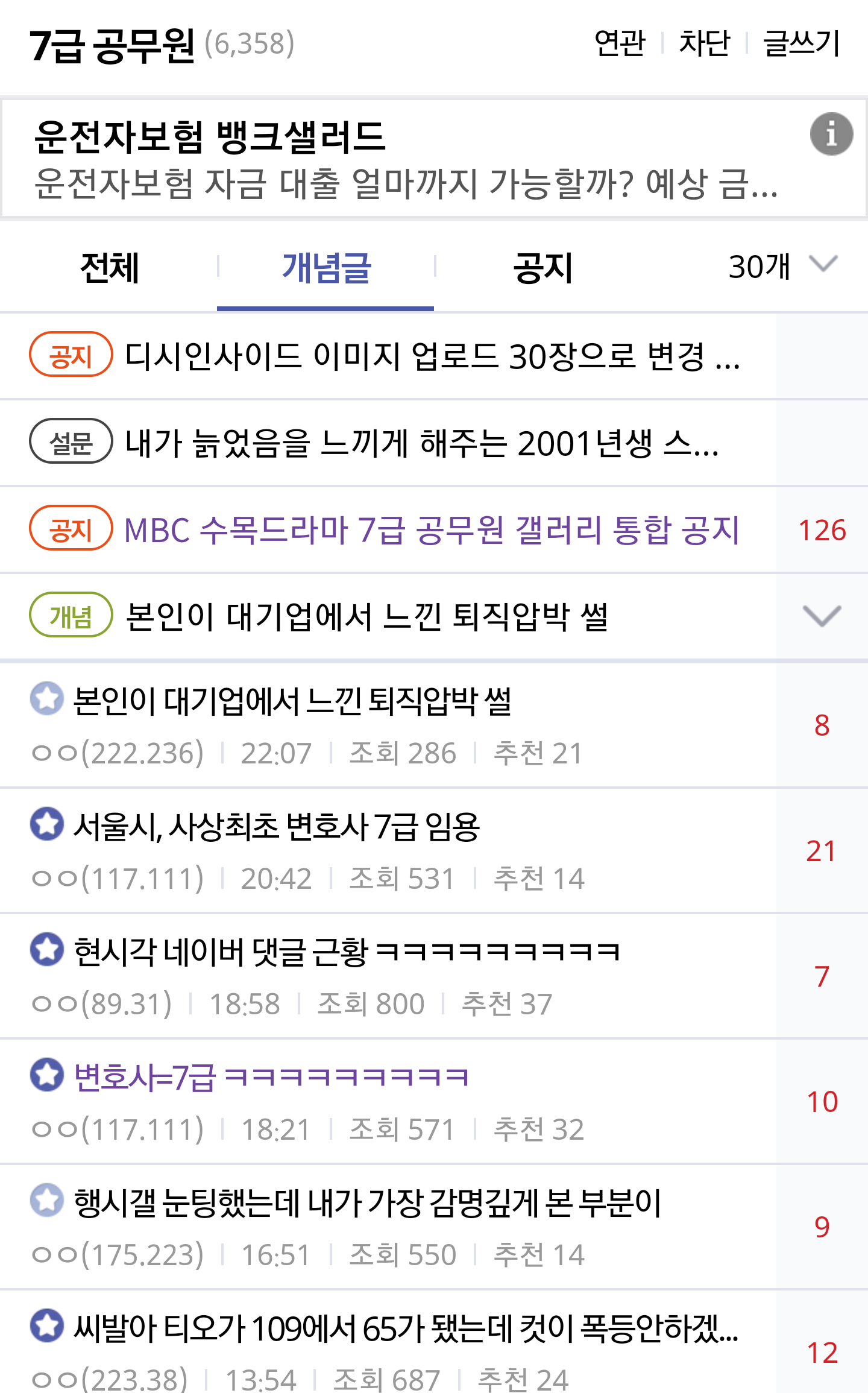Switch to the 전체 tab
Image resolution: width=868 pixels, height=1393 pixels.
coord(109,267)
